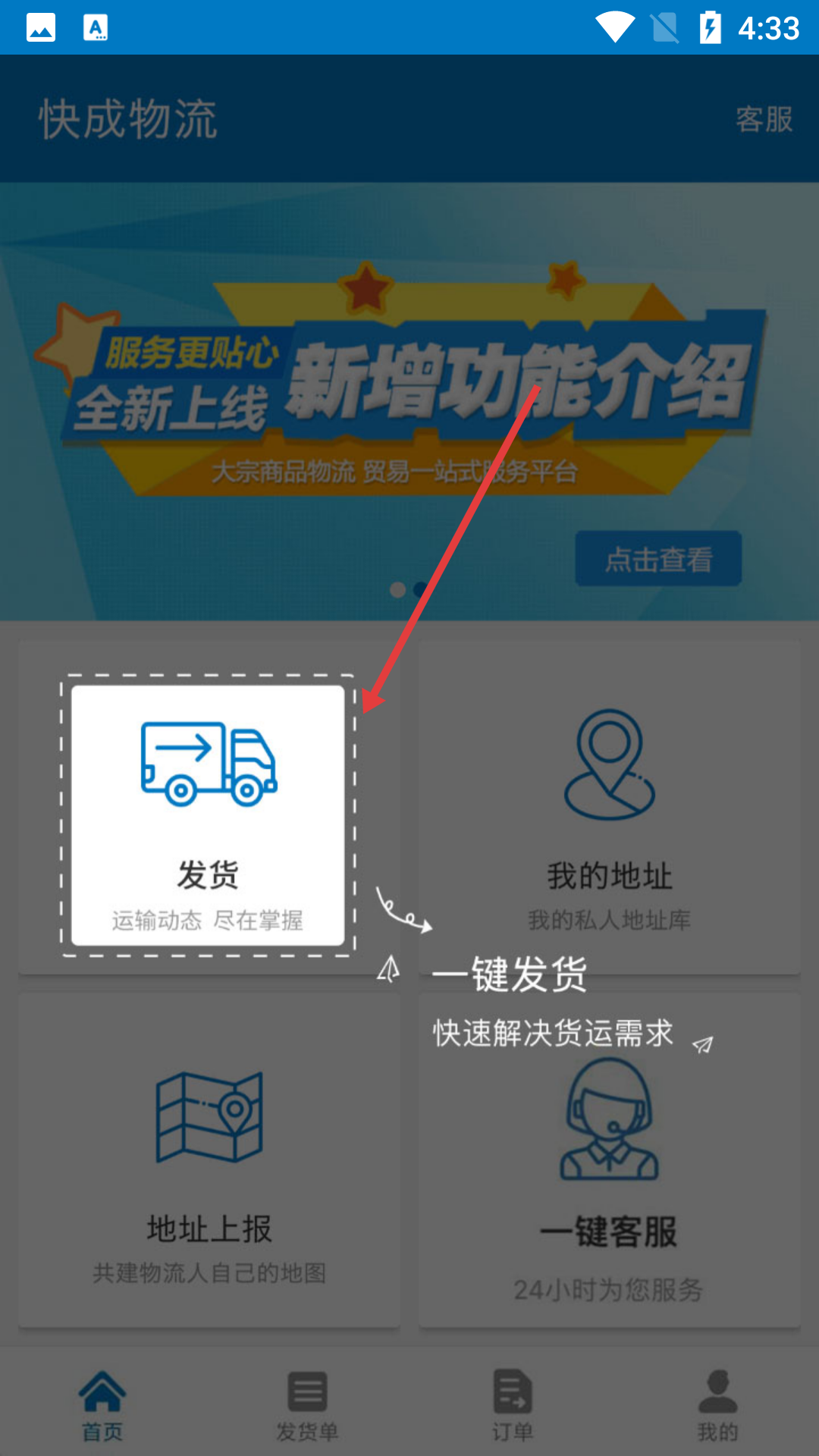Open the 地址上报 report address card

click(x=209, y=1160)
